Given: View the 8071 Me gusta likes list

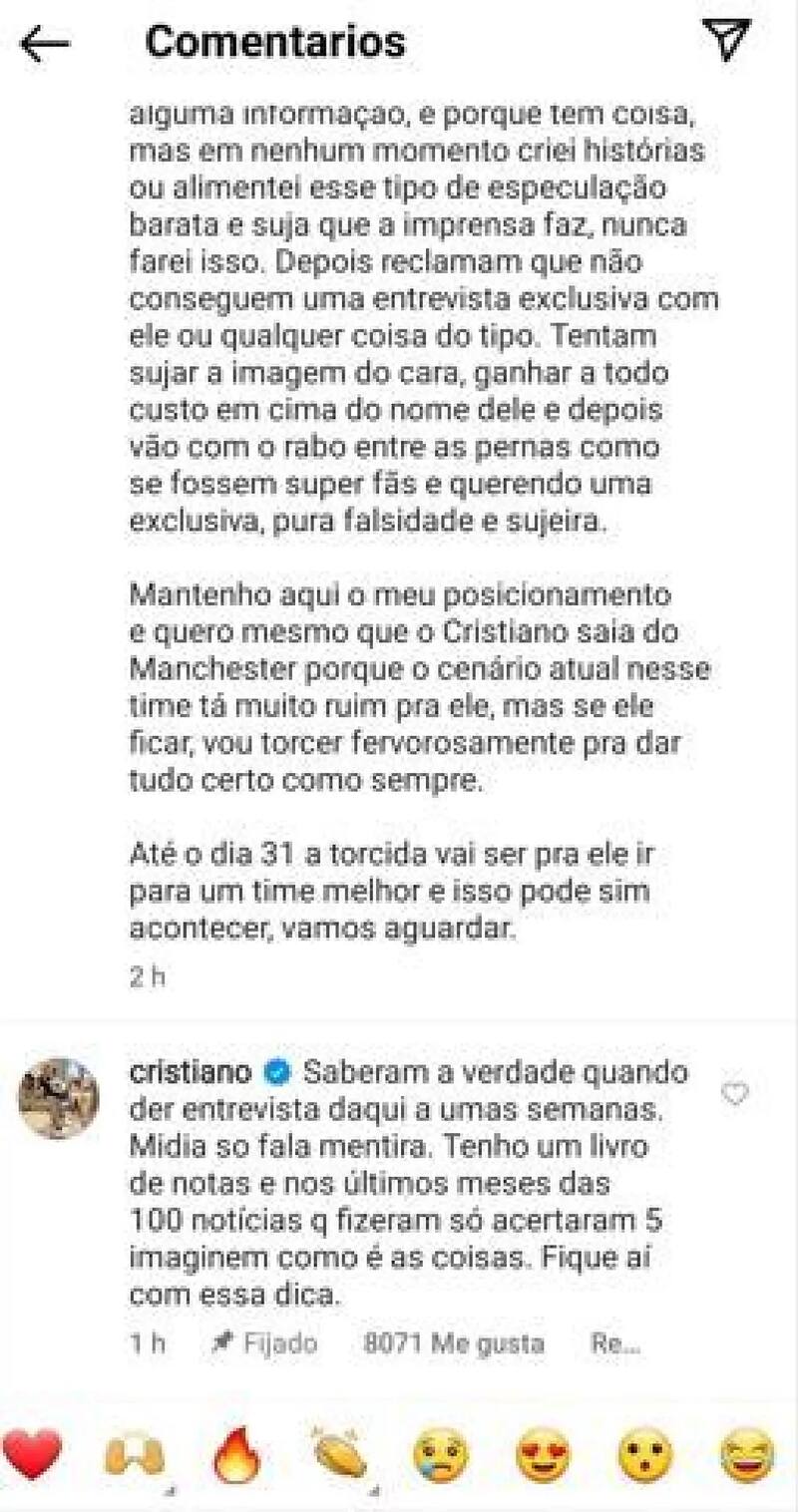Looking at the screenshot, I should coord(454,1343).
